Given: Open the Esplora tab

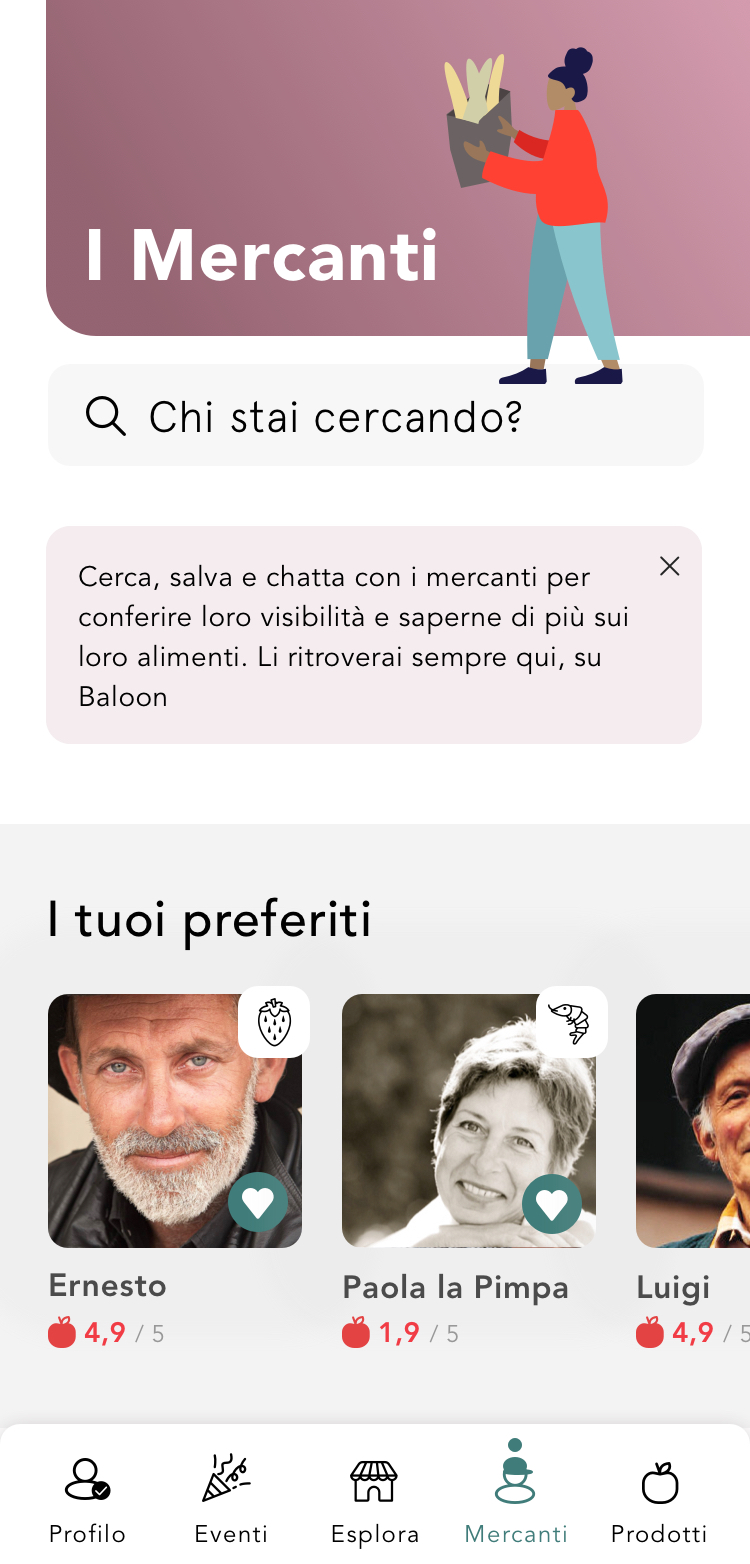Looking at the screenshot, I should (375, 1498).
